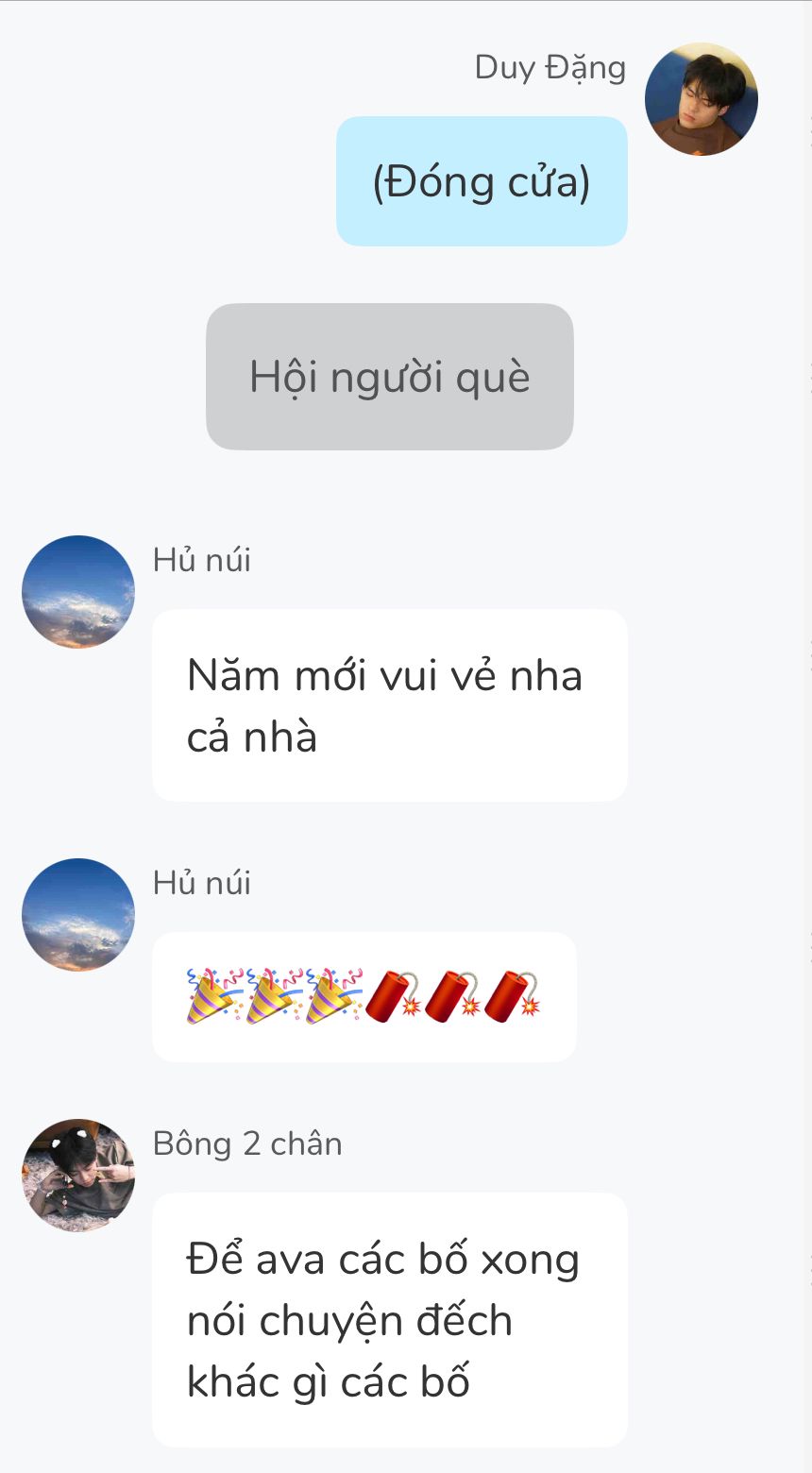812x1473 pixels.
Task: Select the "Năm mới vui vẻ nha cả nhà" message
Action: (x=389, y=705)
